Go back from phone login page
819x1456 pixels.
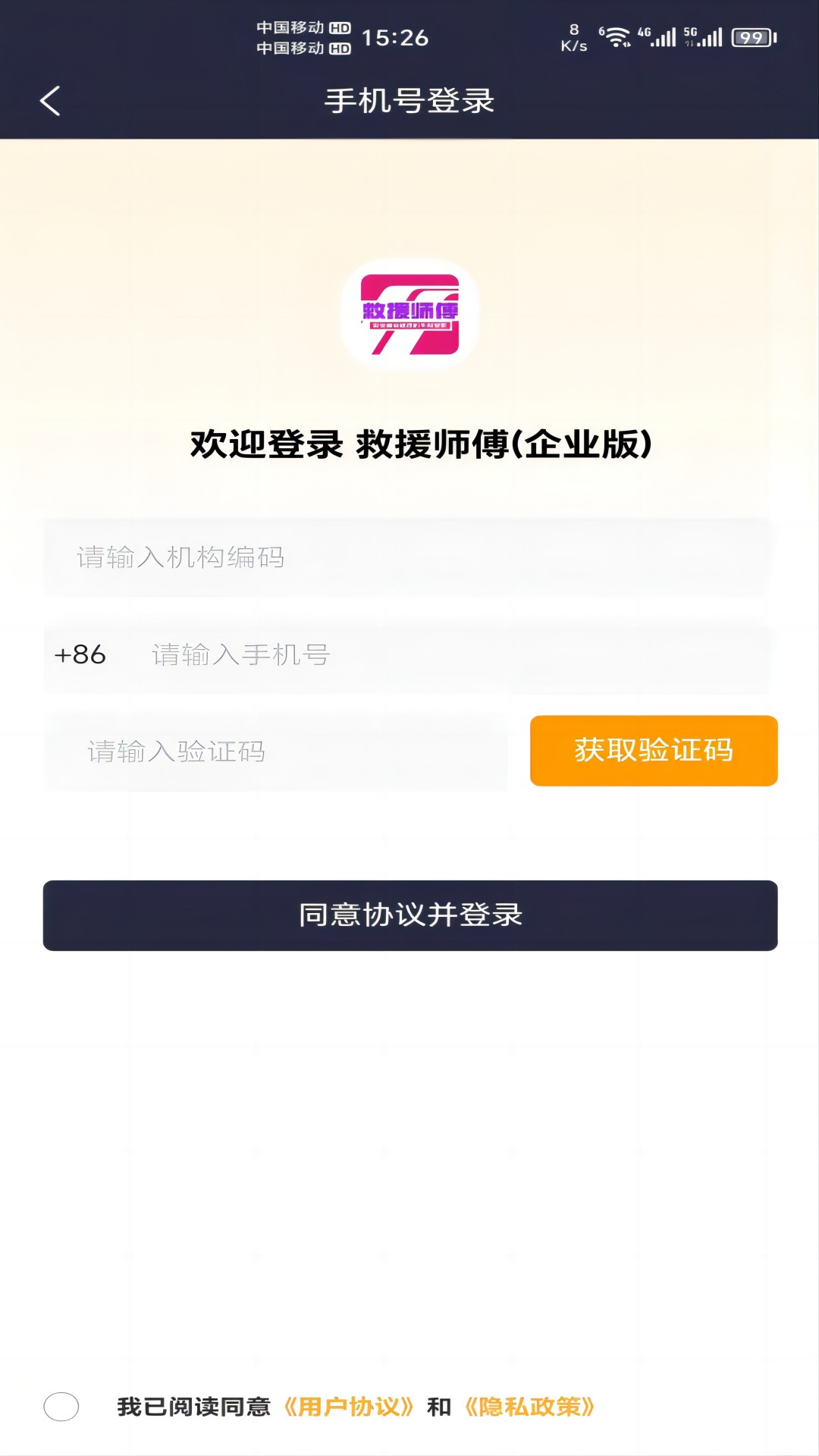point(50,101)
